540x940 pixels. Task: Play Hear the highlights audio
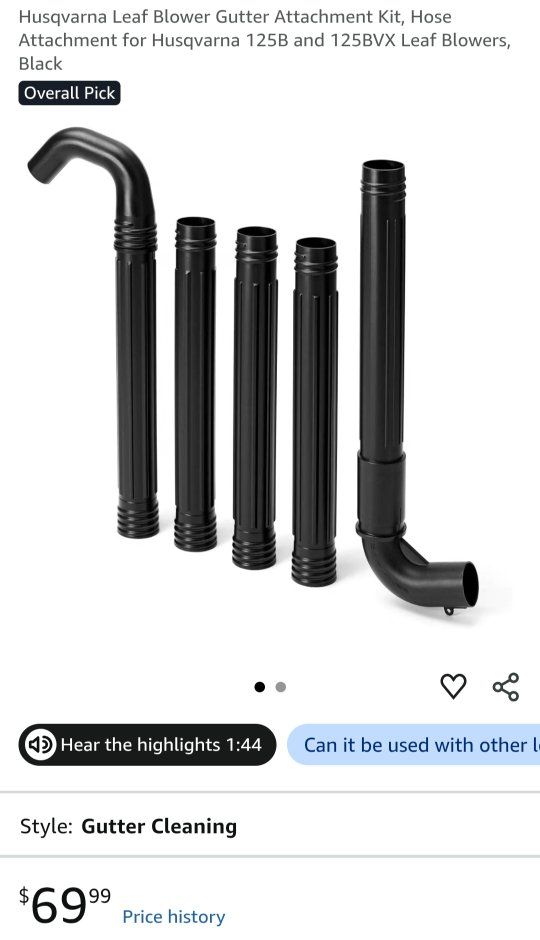(x=147, y=745)
